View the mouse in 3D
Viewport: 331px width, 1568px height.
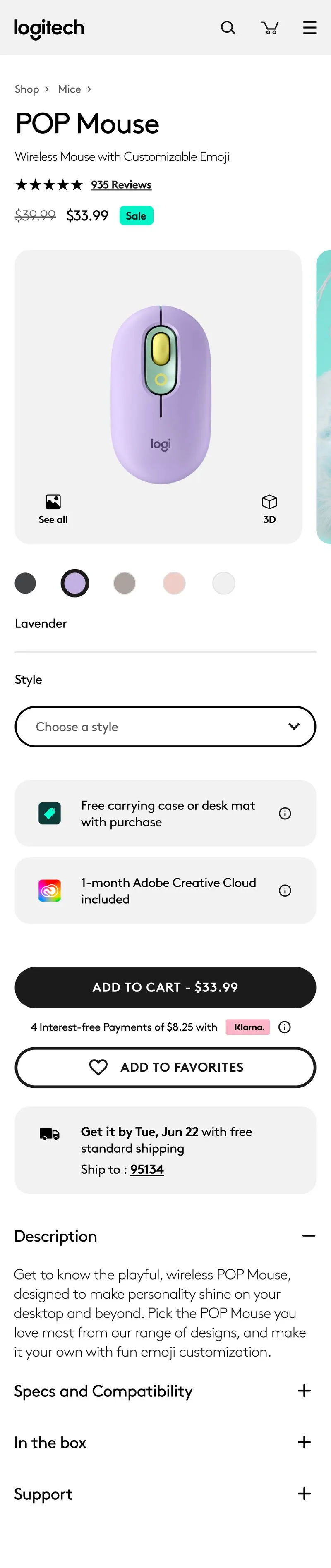point(269,509)
